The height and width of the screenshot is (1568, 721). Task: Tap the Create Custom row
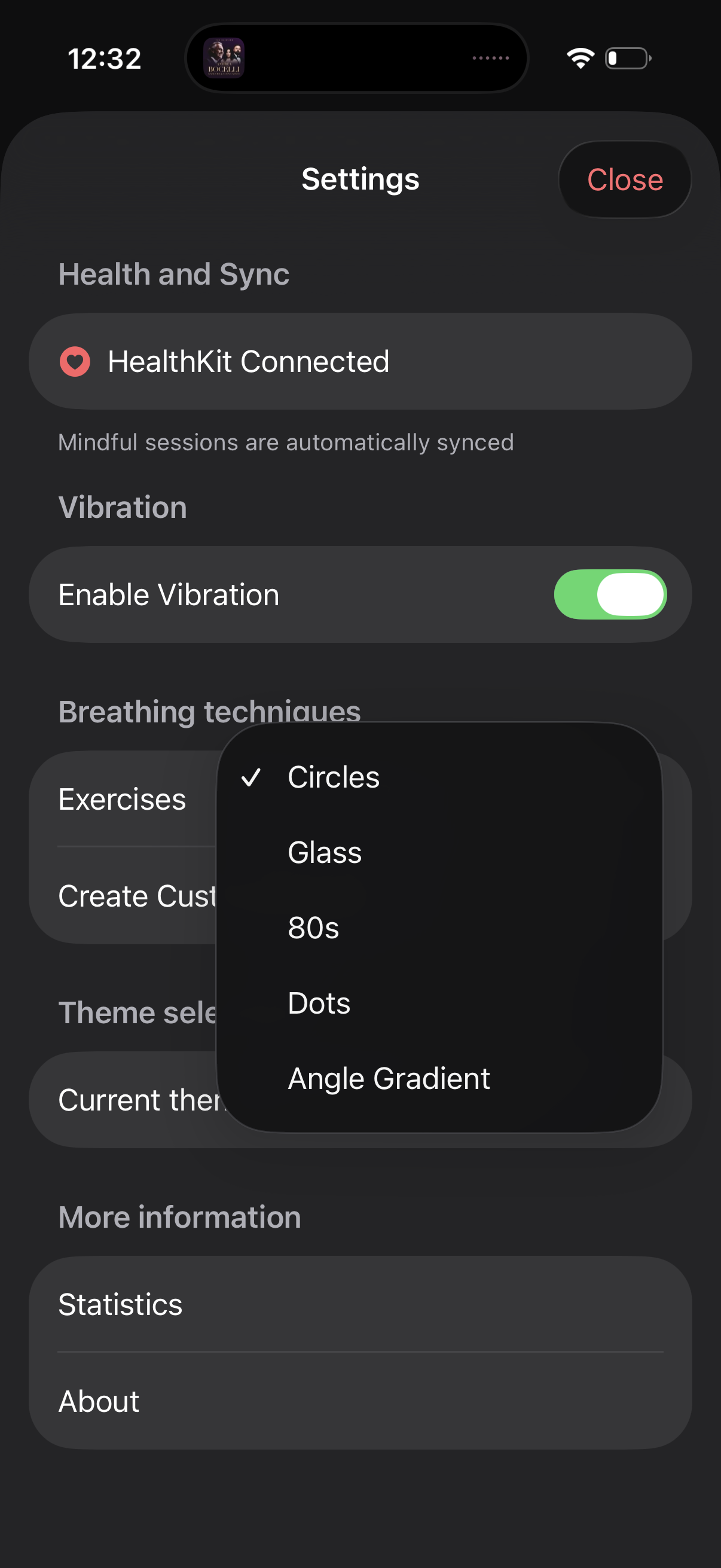[136, 896]
